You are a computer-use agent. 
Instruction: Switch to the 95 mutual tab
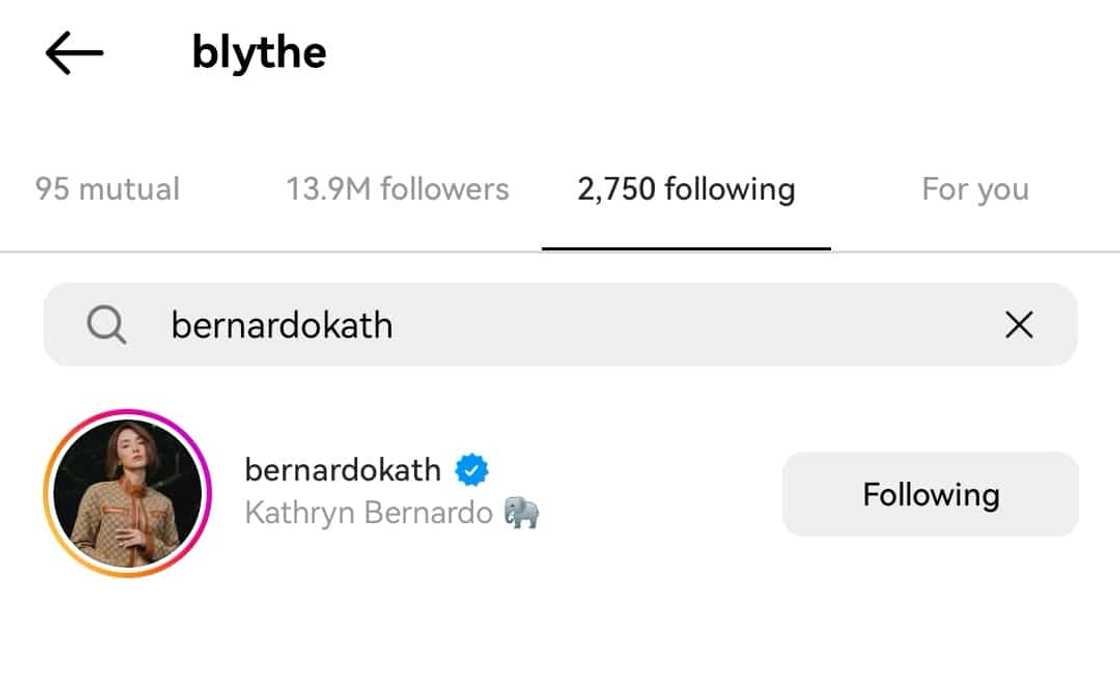[107, 189]
